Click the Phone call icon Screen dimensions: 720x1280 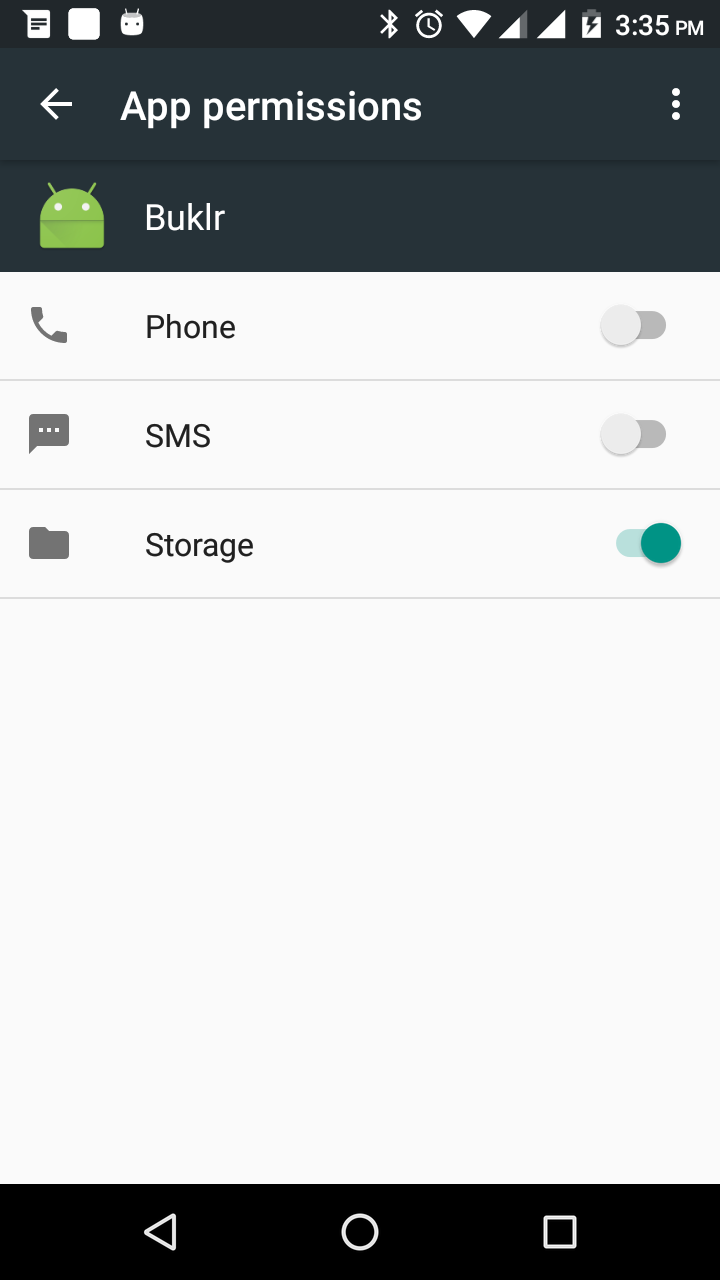tap(48, 325)
